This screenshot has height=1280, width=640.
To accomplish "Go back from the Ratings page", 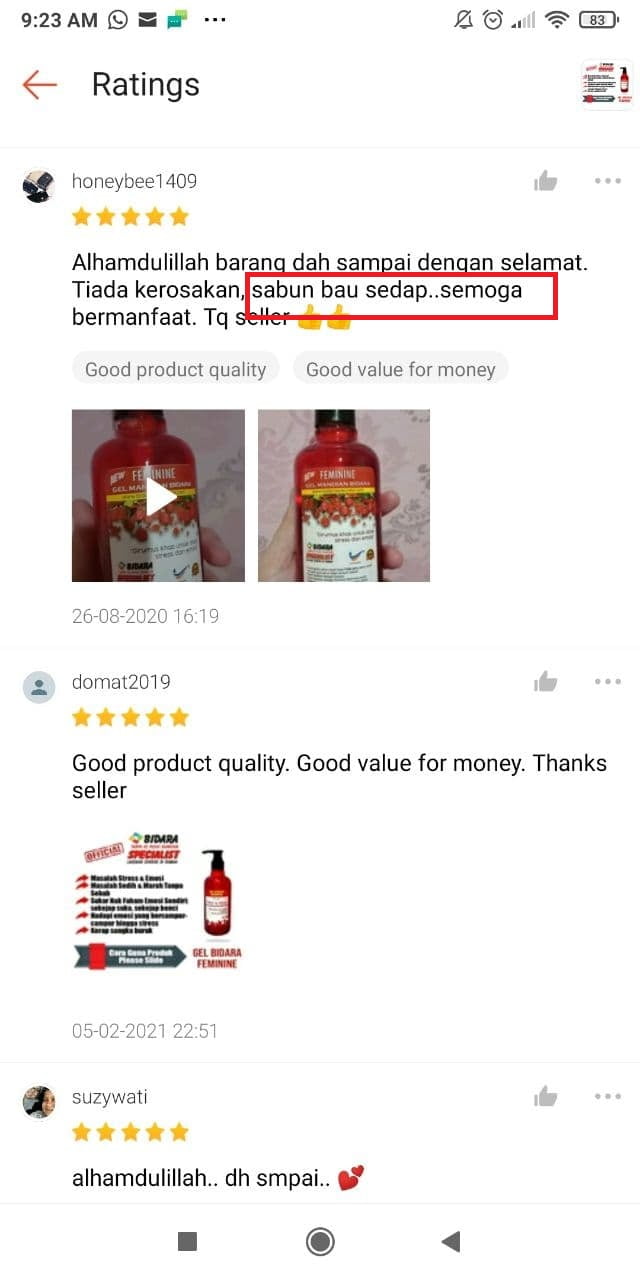I will 40,85.
